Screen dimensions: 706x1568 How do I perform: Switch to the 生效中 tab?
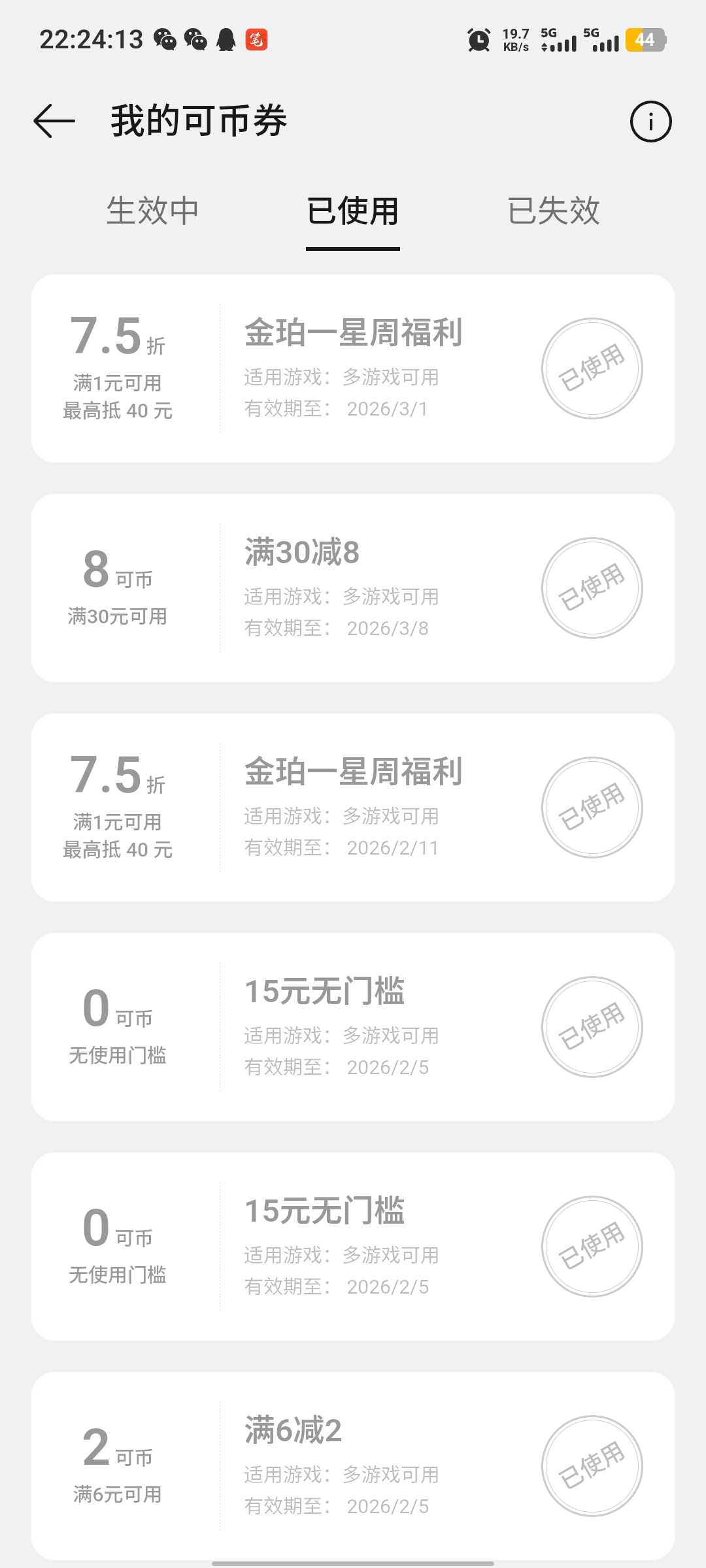click(x=152, y=211)
